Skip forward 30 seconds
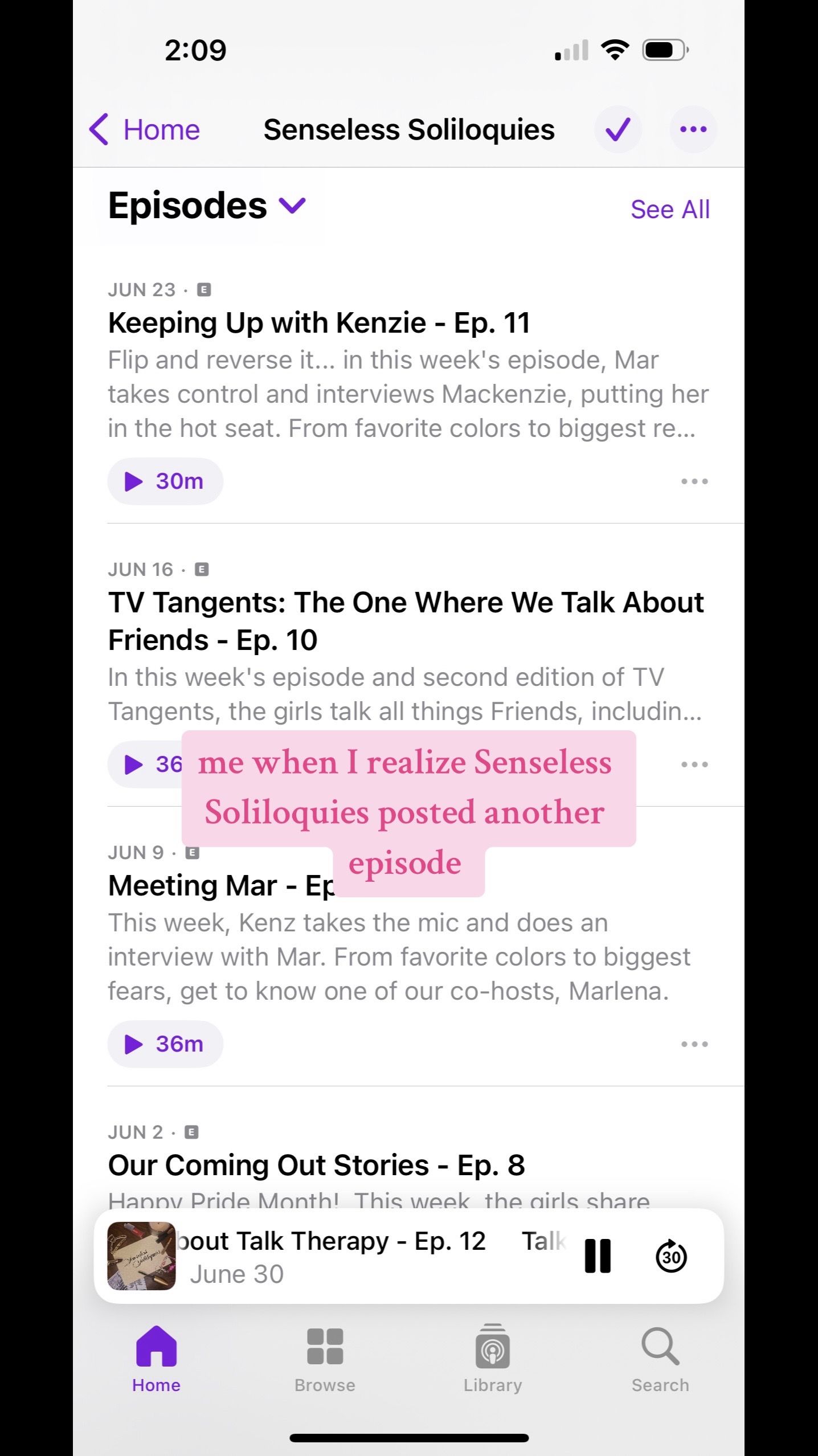The width and height of the screenshot is (818, 1456). point(672,1256)
